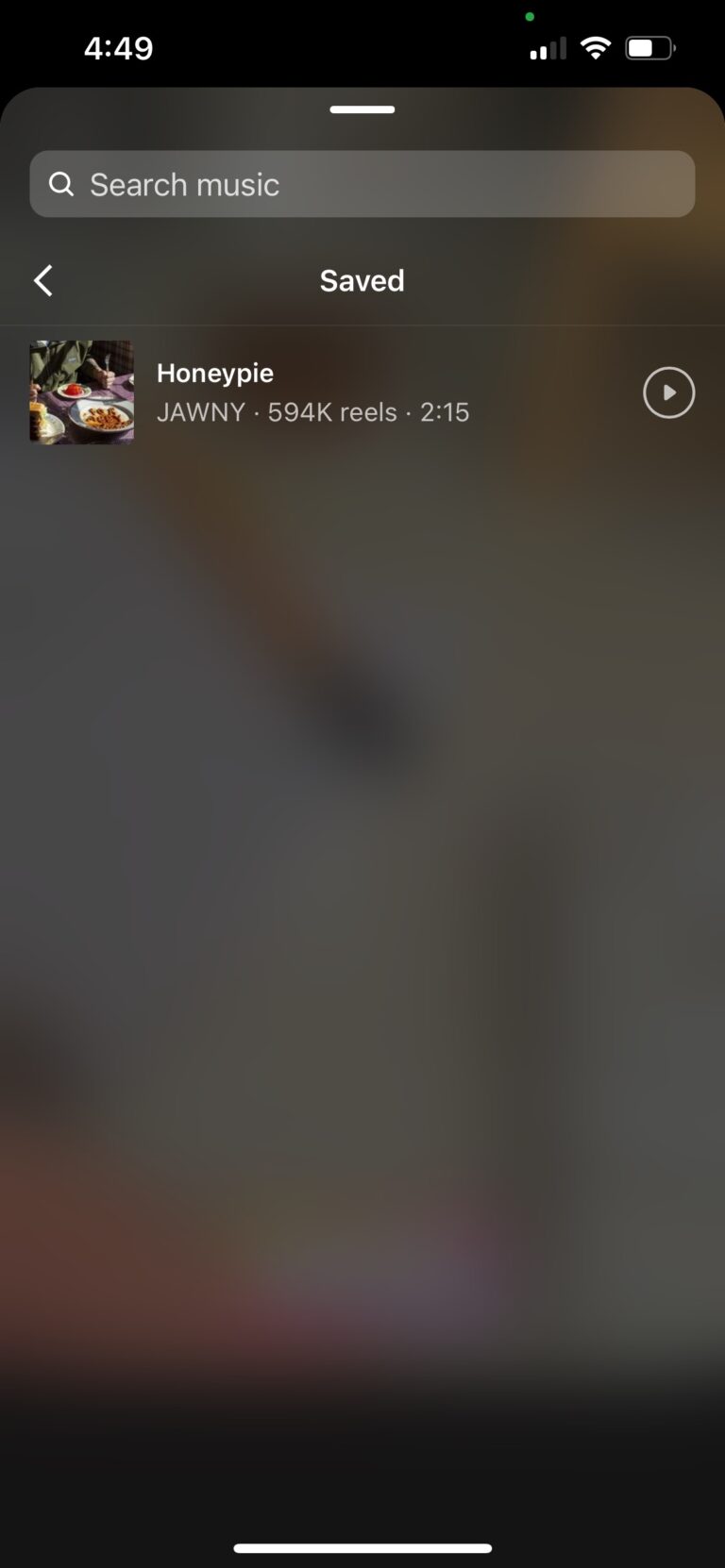Go back from Saved list
The height and width of the screenshot is (1568, 725).
pos(43,280)
